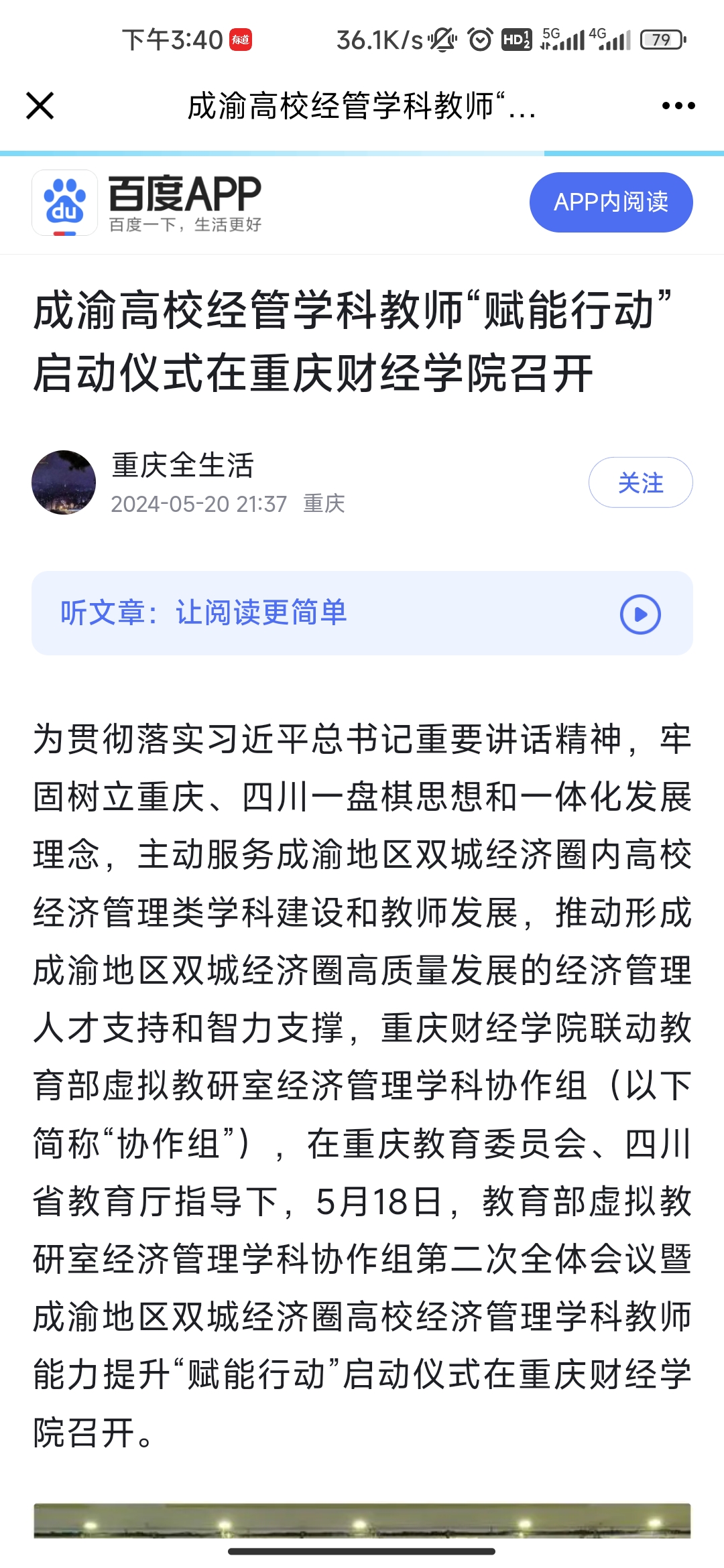724x1568 pixels.
Task: Open the three-dot more options menu
Action: click(678, 106)
